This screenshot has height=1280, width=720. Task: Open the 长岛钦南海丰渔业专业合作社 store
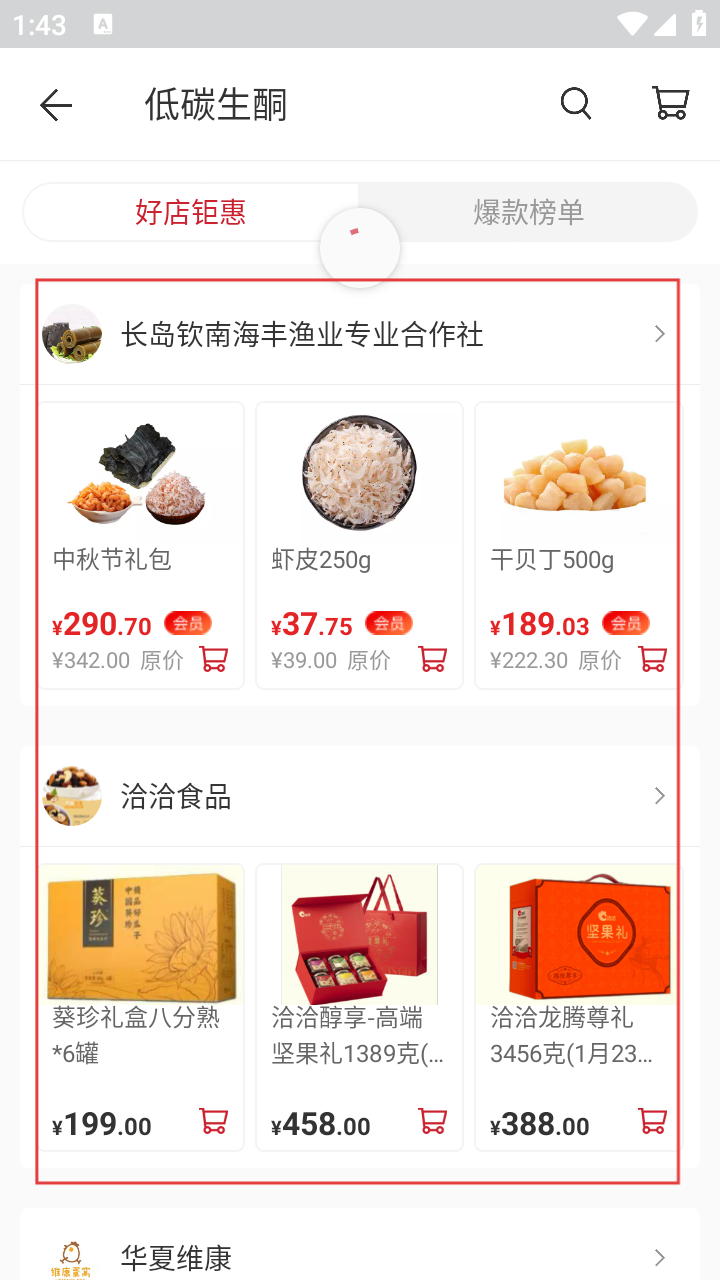coord(358,334)
